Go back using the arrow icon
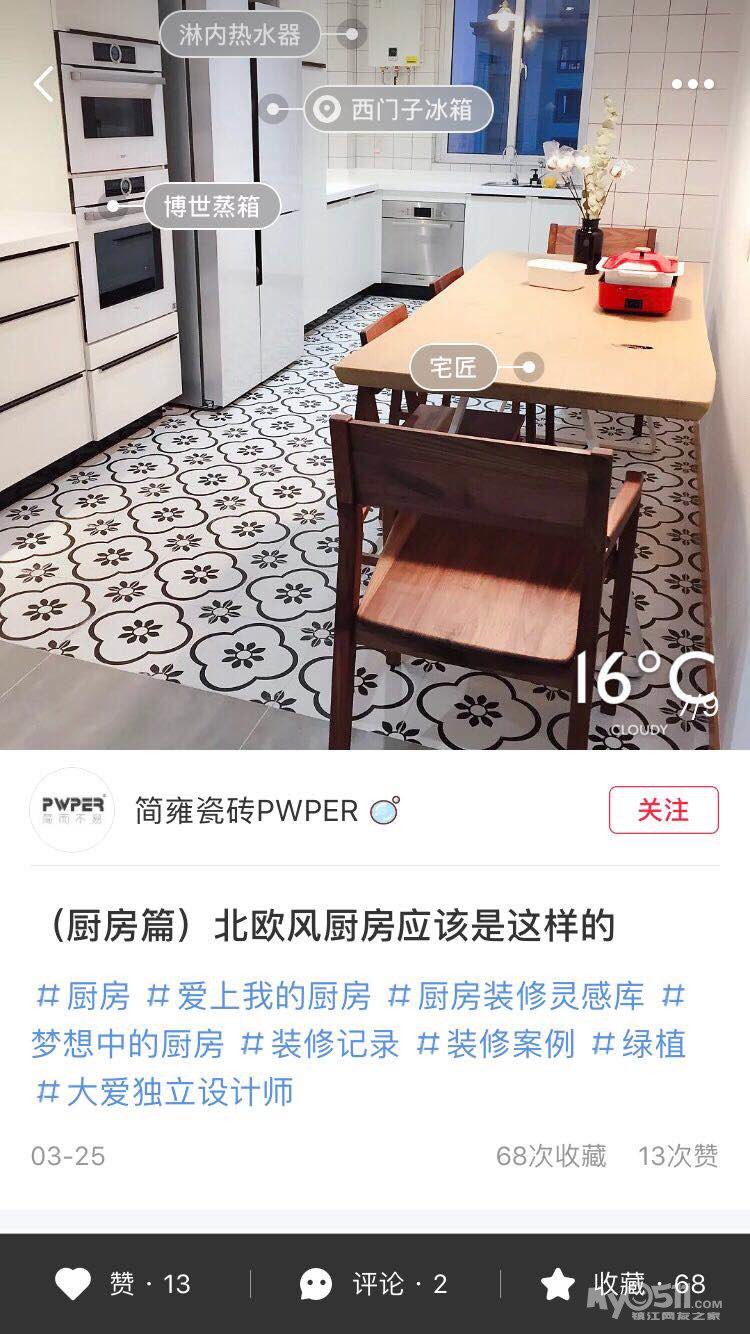 (44, 85)
